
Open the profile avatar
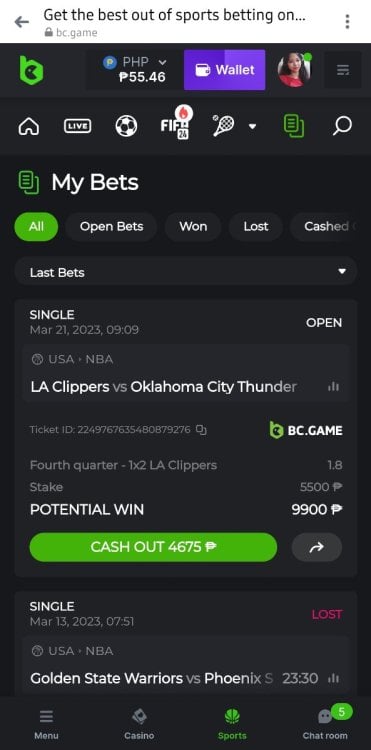(295, 70)
